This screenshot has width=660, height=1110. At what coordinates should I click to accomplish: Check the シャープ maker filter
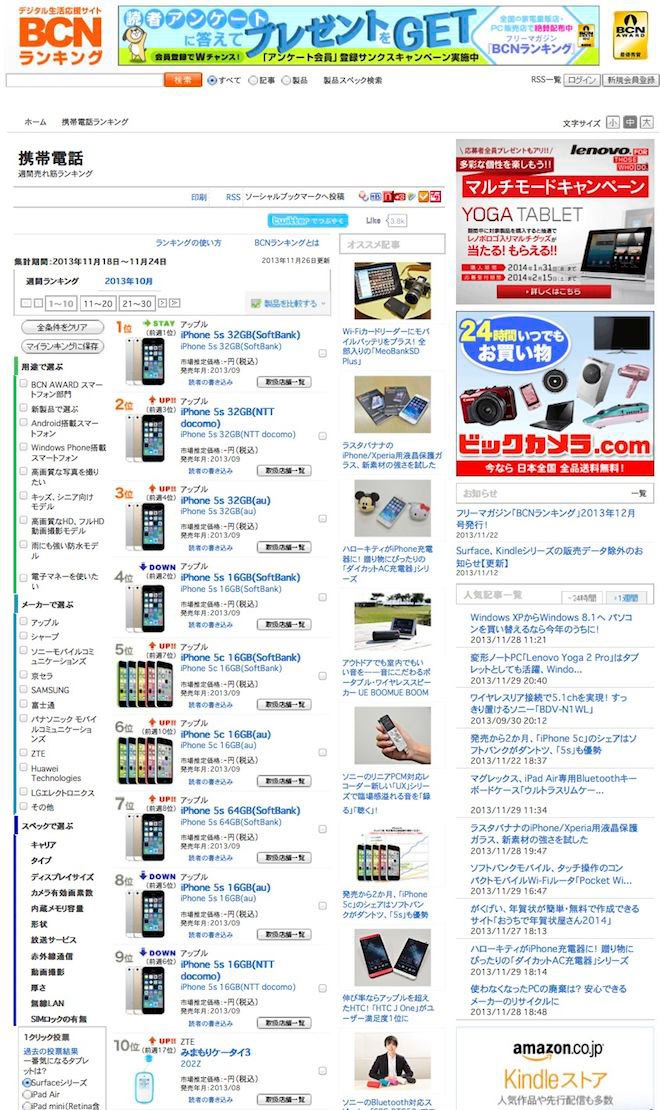[x=24, y=636]
